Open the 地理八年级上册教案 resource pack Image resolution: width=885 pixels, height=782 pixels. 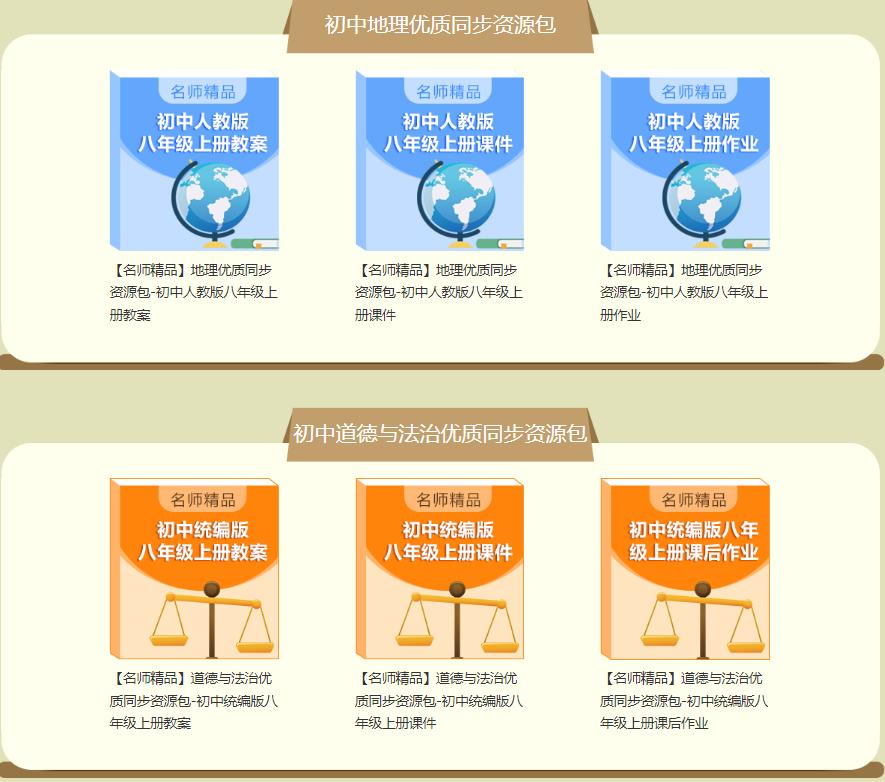pyautogui.click(x=194, y=160)
